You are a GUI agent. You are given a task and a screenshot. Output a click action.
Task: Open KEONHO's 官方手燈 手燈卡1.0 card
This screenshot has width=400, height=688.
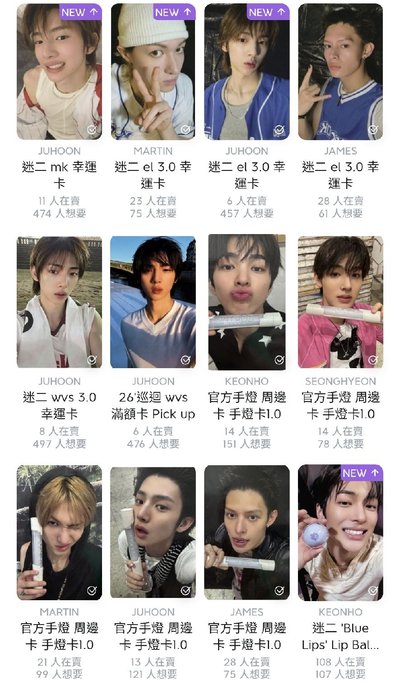[247, 302]
